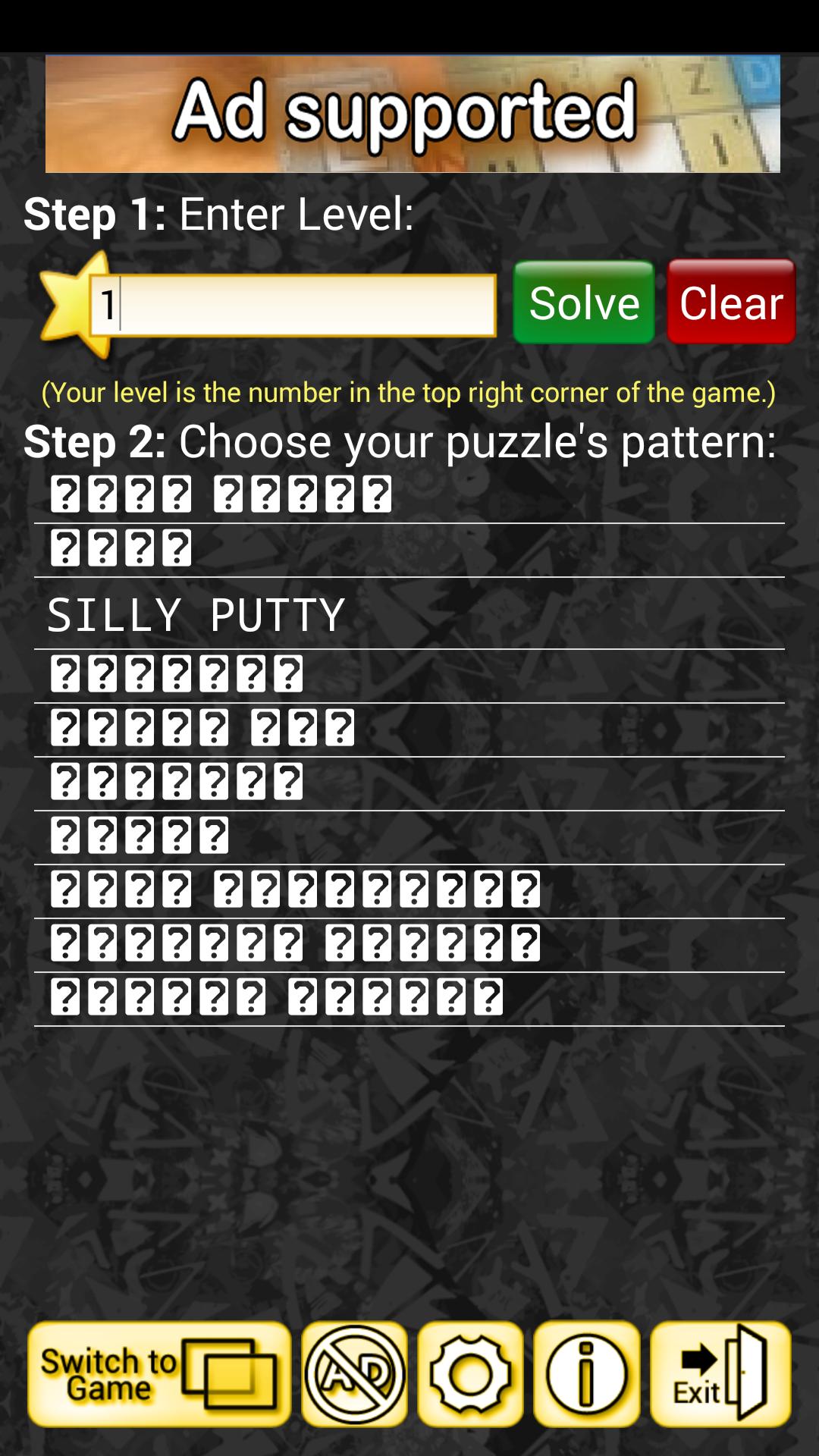Viewport: 819px width, 1456px height.
Task: Select the SILLY PUTTY pattern
Action: click(197, 614)
